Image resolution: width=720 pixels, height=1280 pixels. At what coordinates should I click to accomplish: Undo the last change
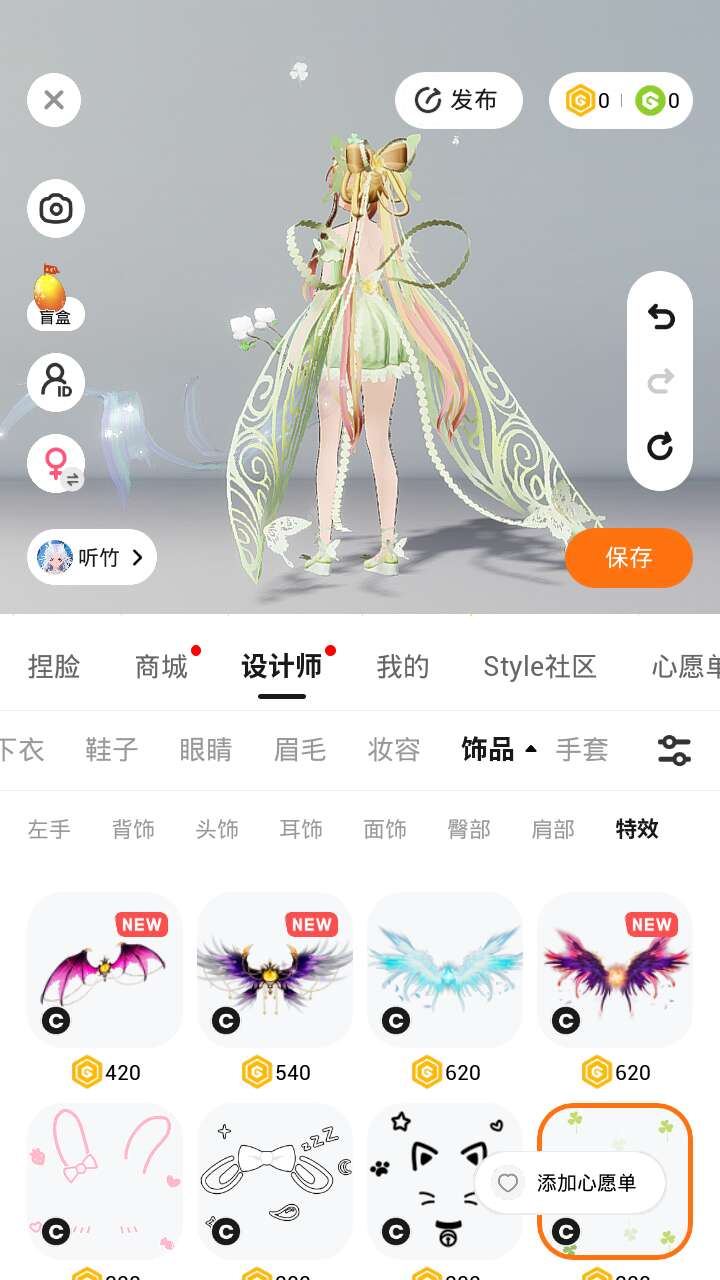(660, 317)
